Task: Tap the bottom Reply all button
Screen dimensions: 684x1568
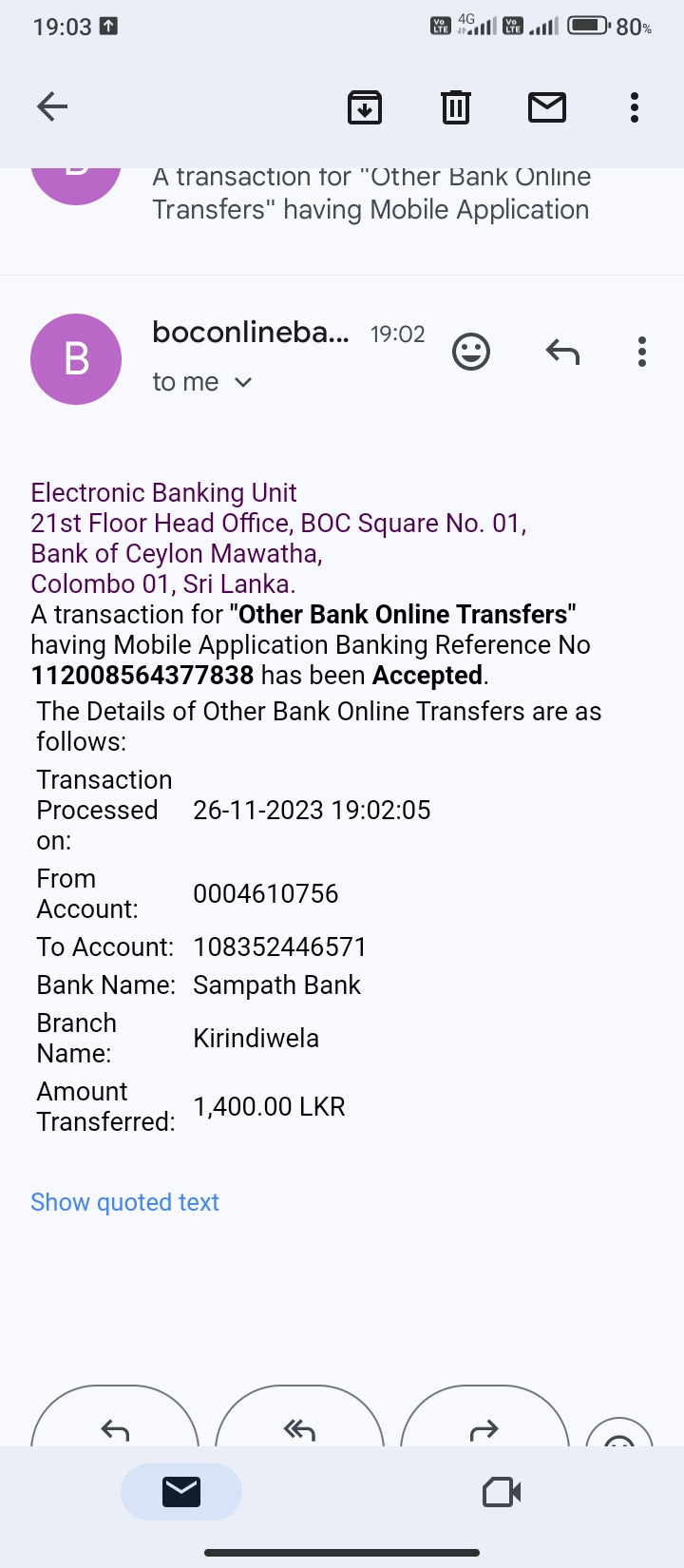Action: [299, 1425]
